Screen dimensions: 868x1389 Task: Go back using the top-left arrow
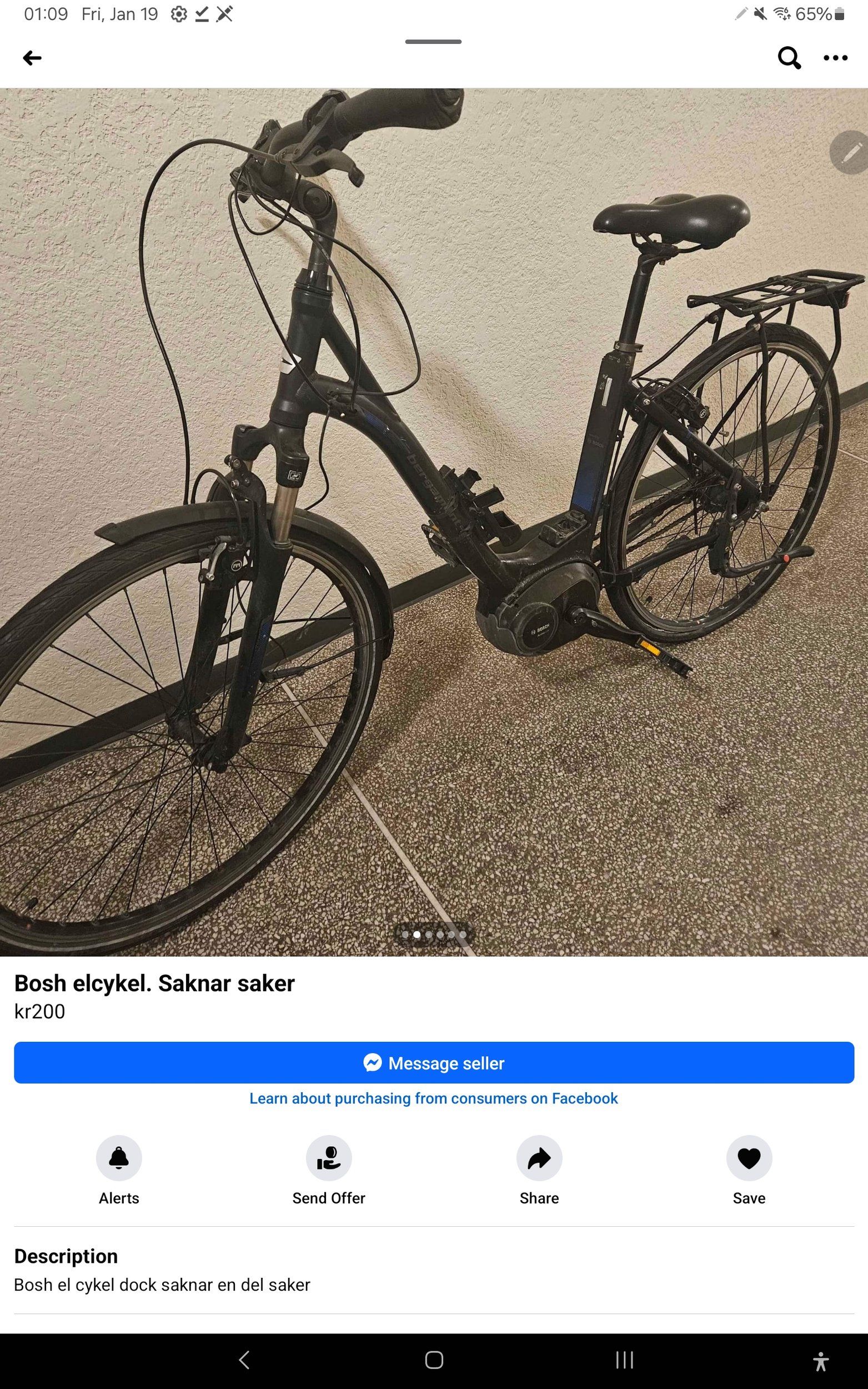click(32, 58)
